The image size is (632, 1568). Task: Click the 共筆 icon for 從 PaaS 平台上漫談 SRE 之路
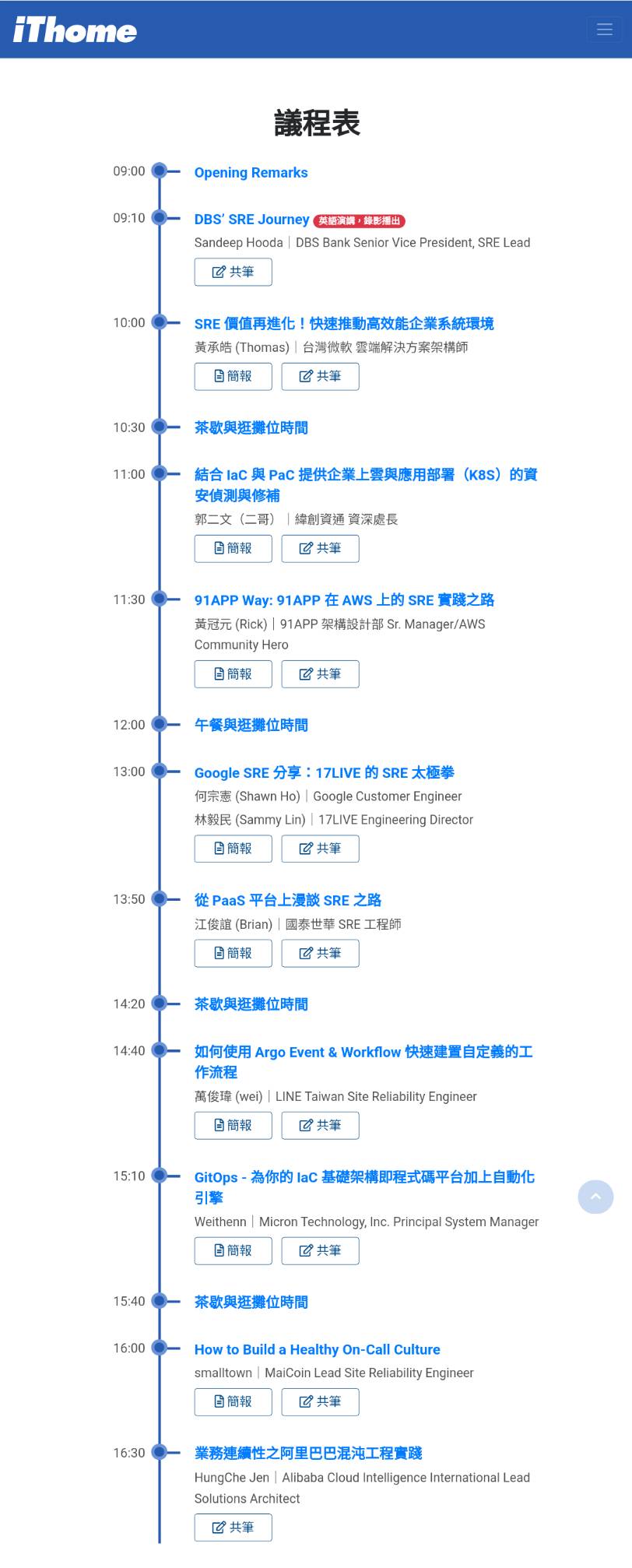click(x=320, y=953)
